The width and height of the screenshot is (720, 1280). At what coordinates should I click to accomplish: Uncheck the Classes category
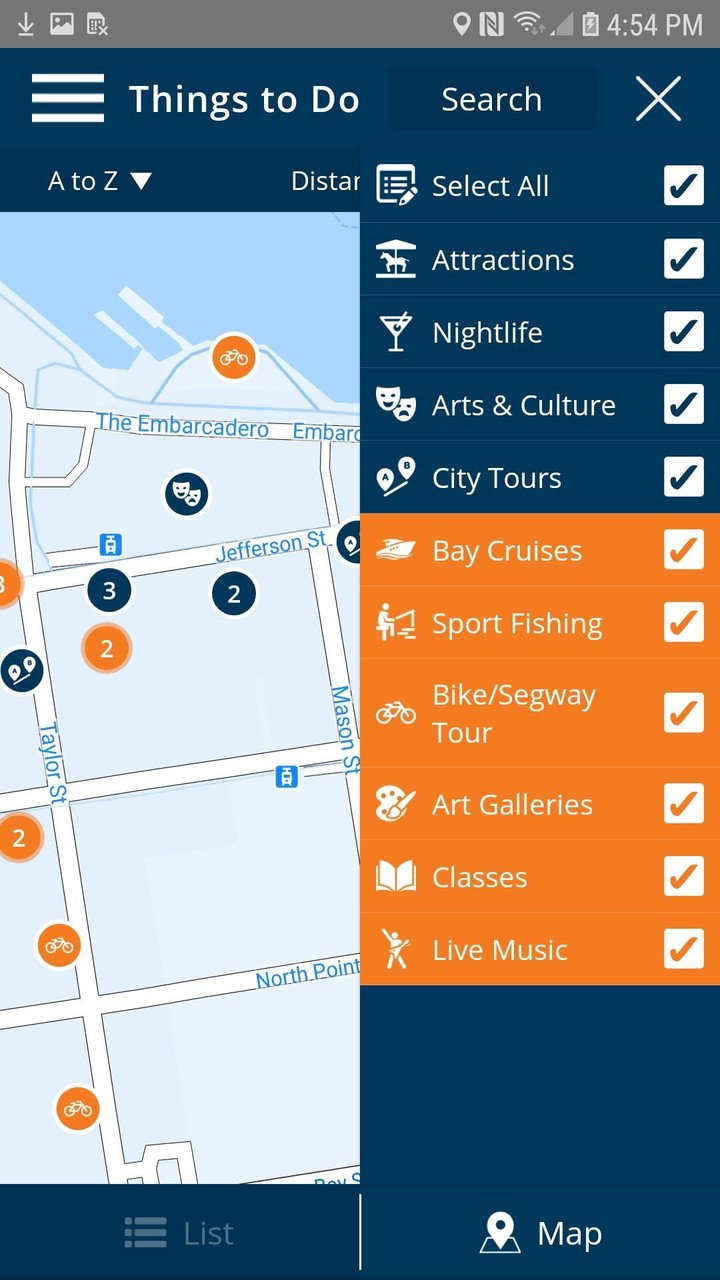(x=684, y=877)
